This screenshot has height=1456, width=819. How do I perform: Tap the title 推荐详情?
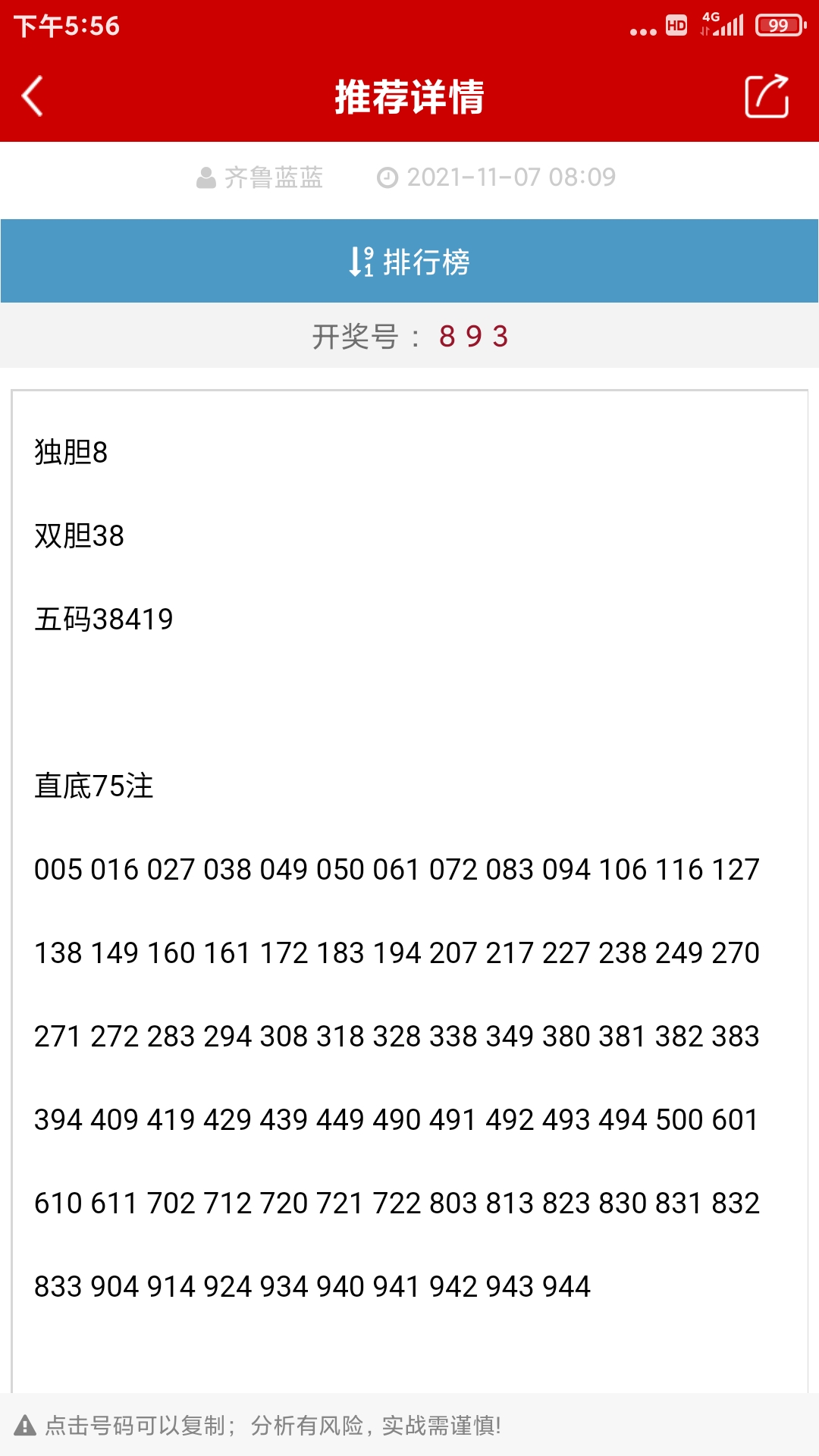point(409,97)
